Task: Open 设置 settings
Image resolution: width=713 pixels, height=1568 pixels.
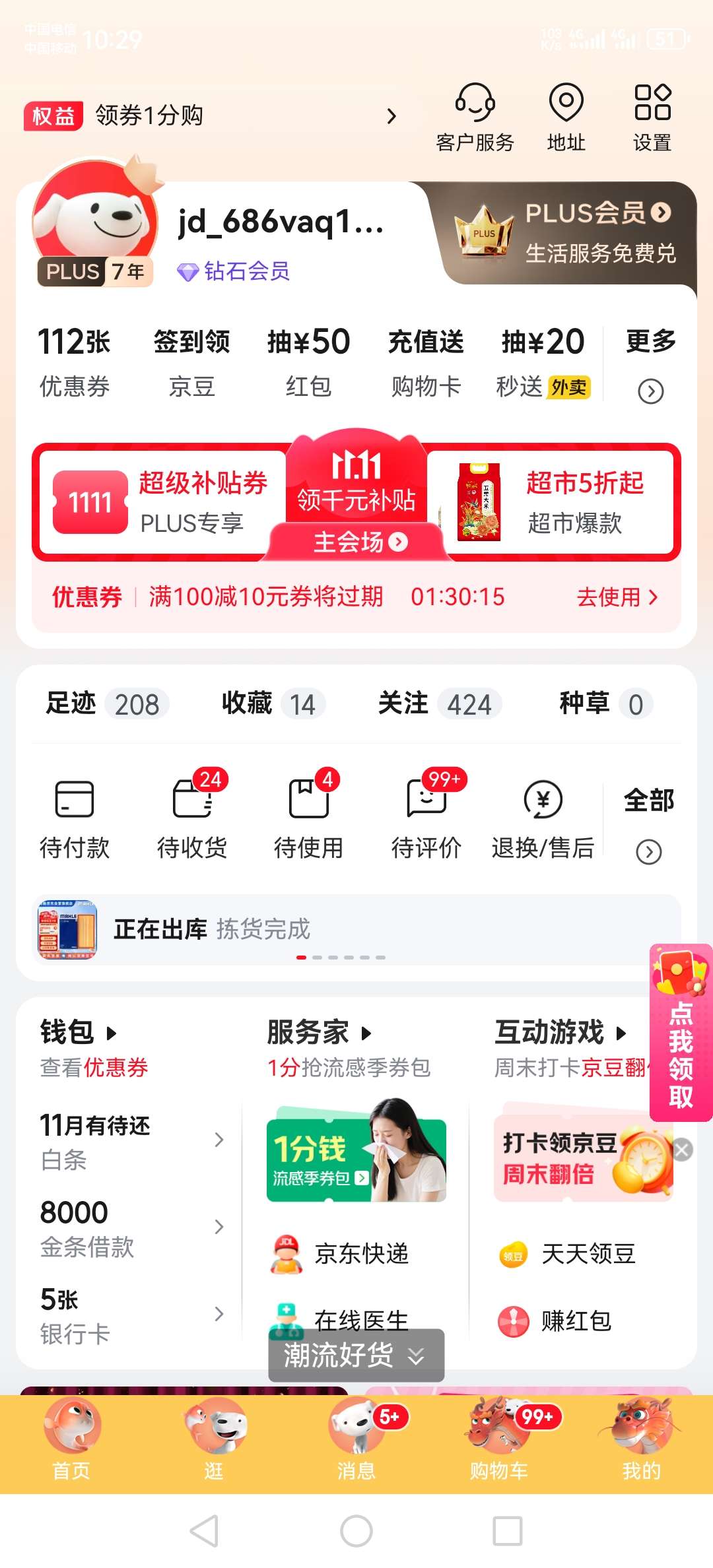Action: pos(652,117)
